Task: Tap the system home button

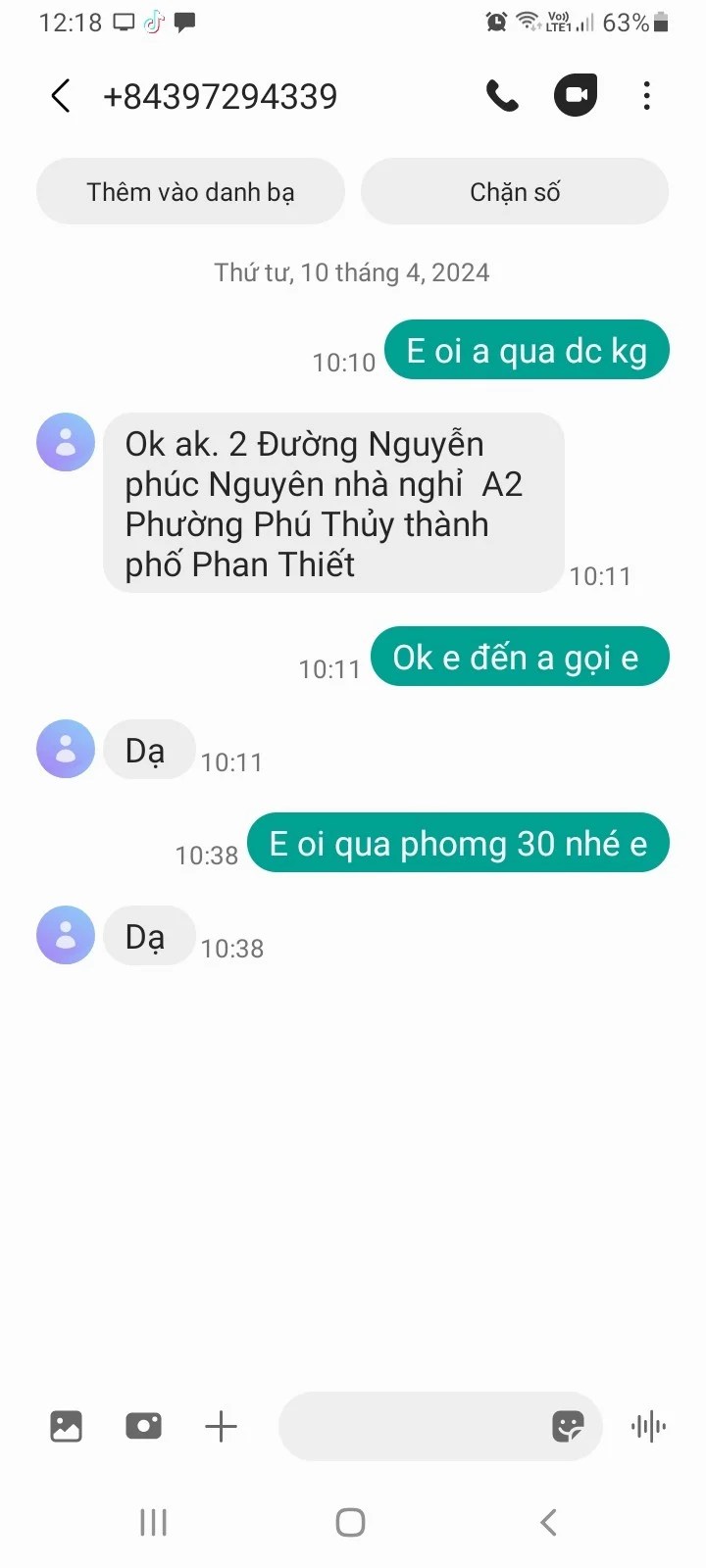Action: point(350,1522)
